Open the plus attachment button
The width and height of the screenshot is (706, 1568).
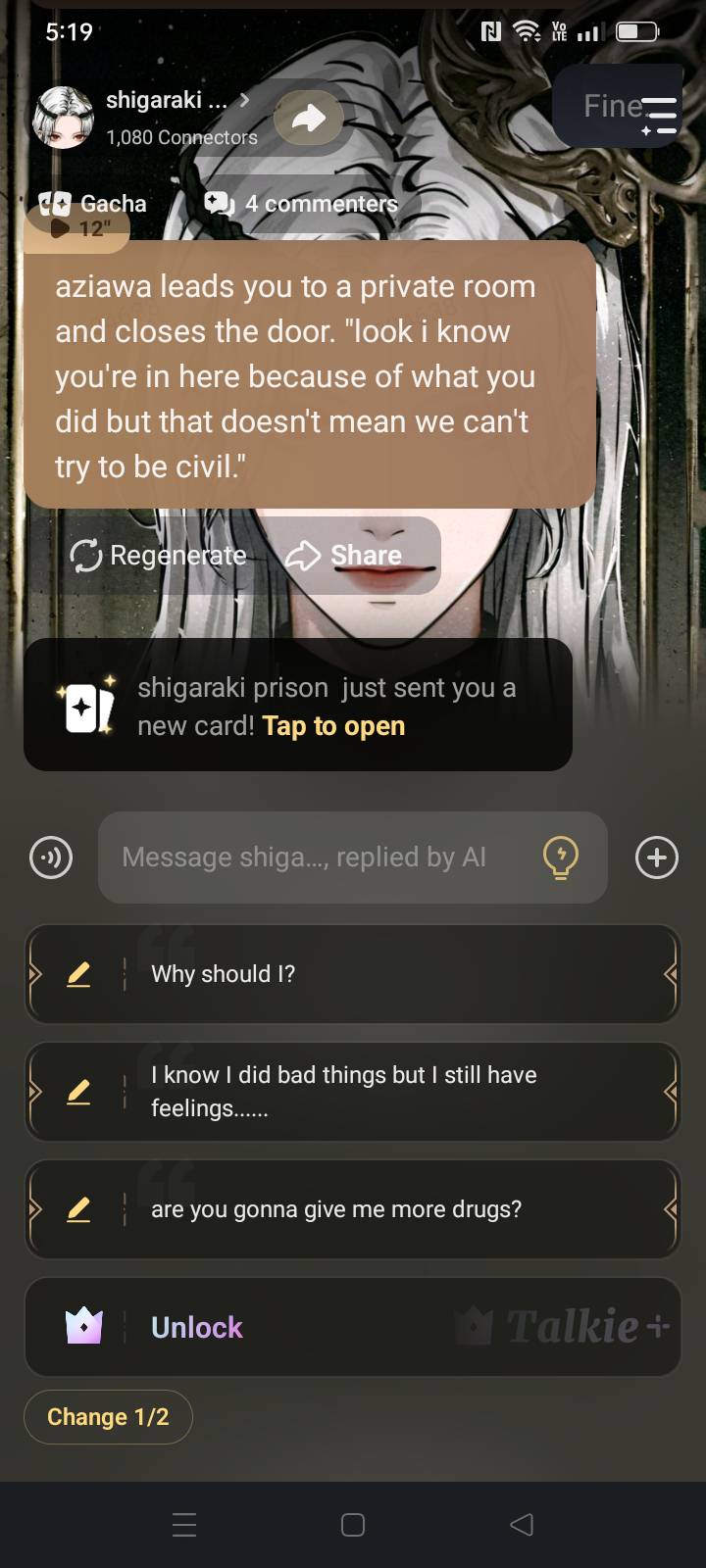tap(656, 857)
